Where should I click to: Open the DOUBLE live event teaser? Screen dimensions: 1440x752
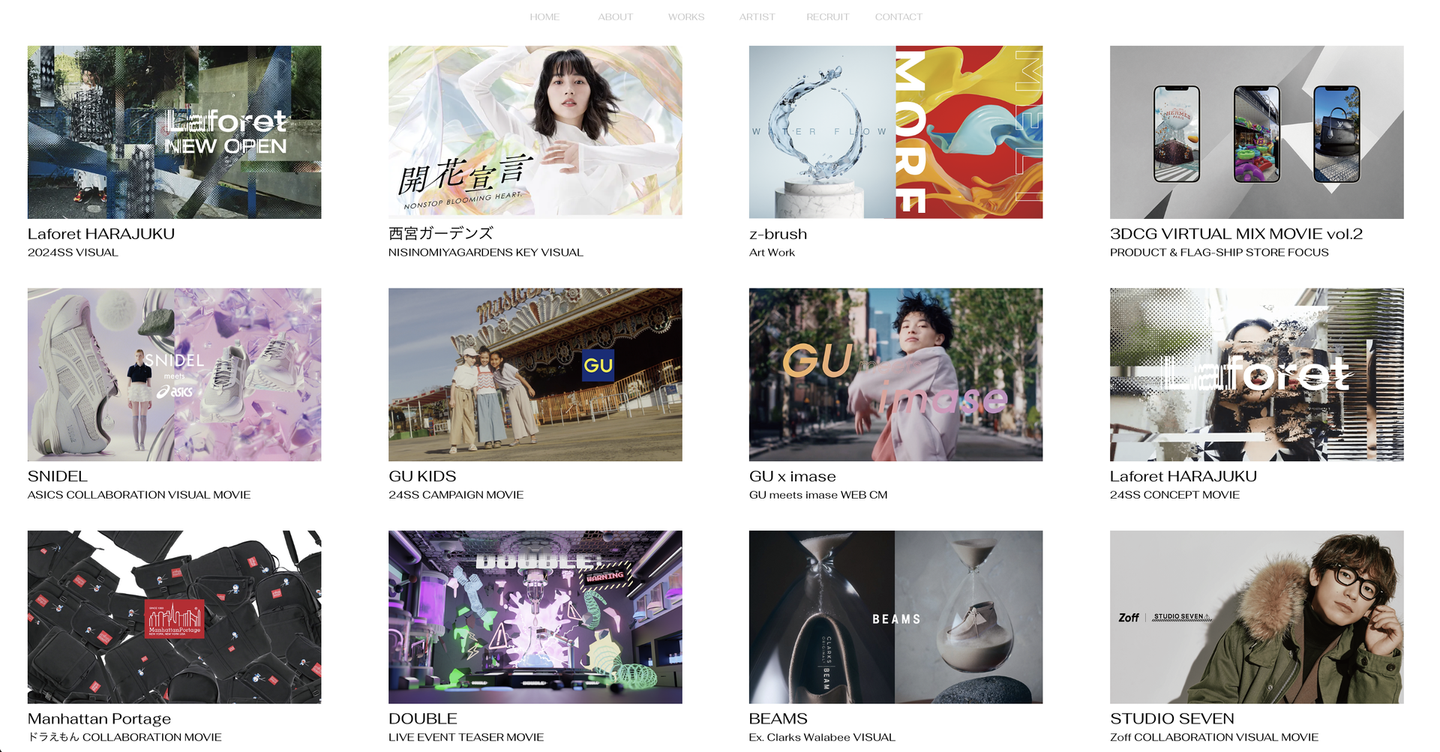coord(535,617)
